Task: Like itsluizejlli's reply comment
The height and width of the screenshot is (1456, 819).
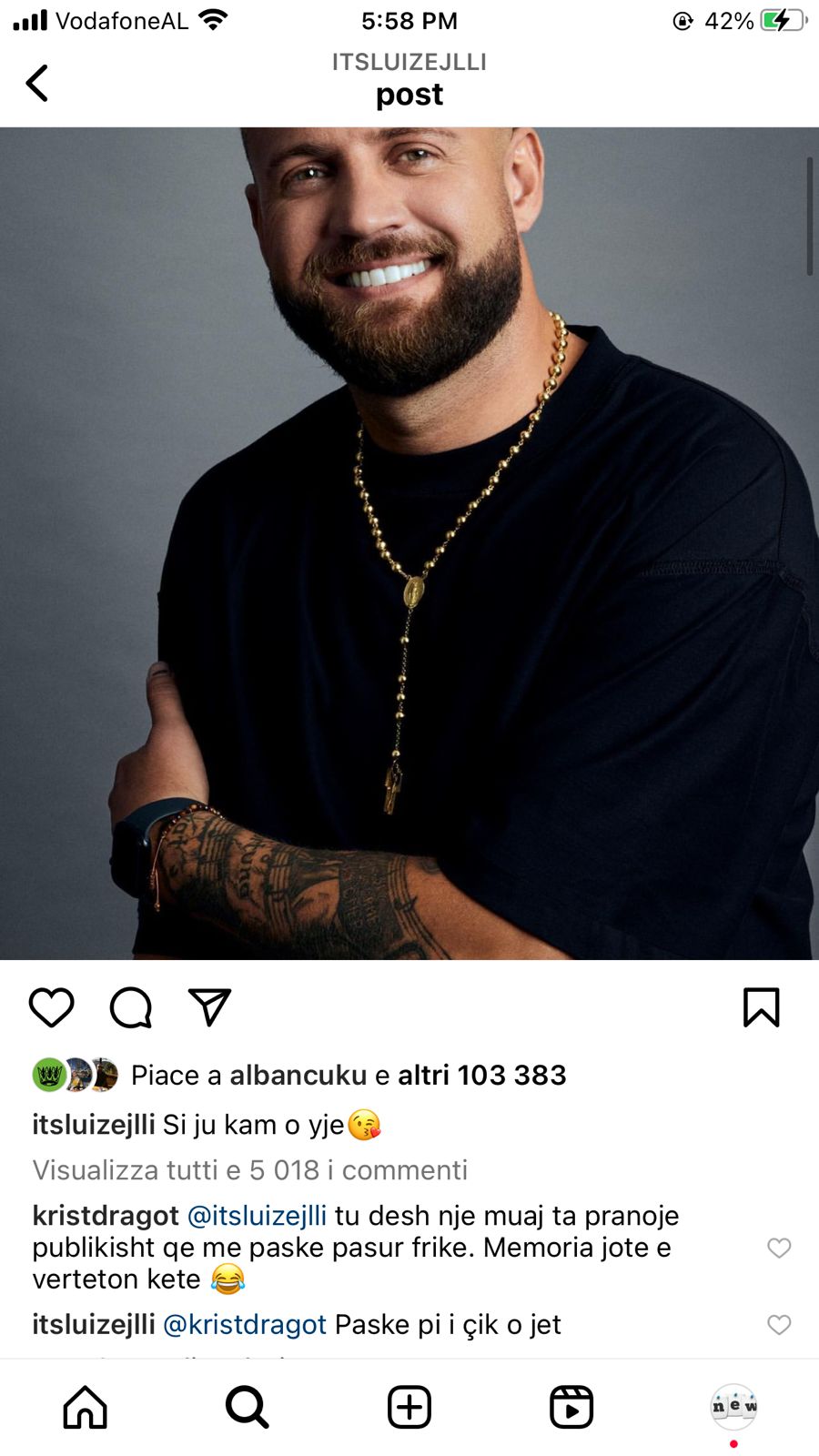Action: 779,1325
